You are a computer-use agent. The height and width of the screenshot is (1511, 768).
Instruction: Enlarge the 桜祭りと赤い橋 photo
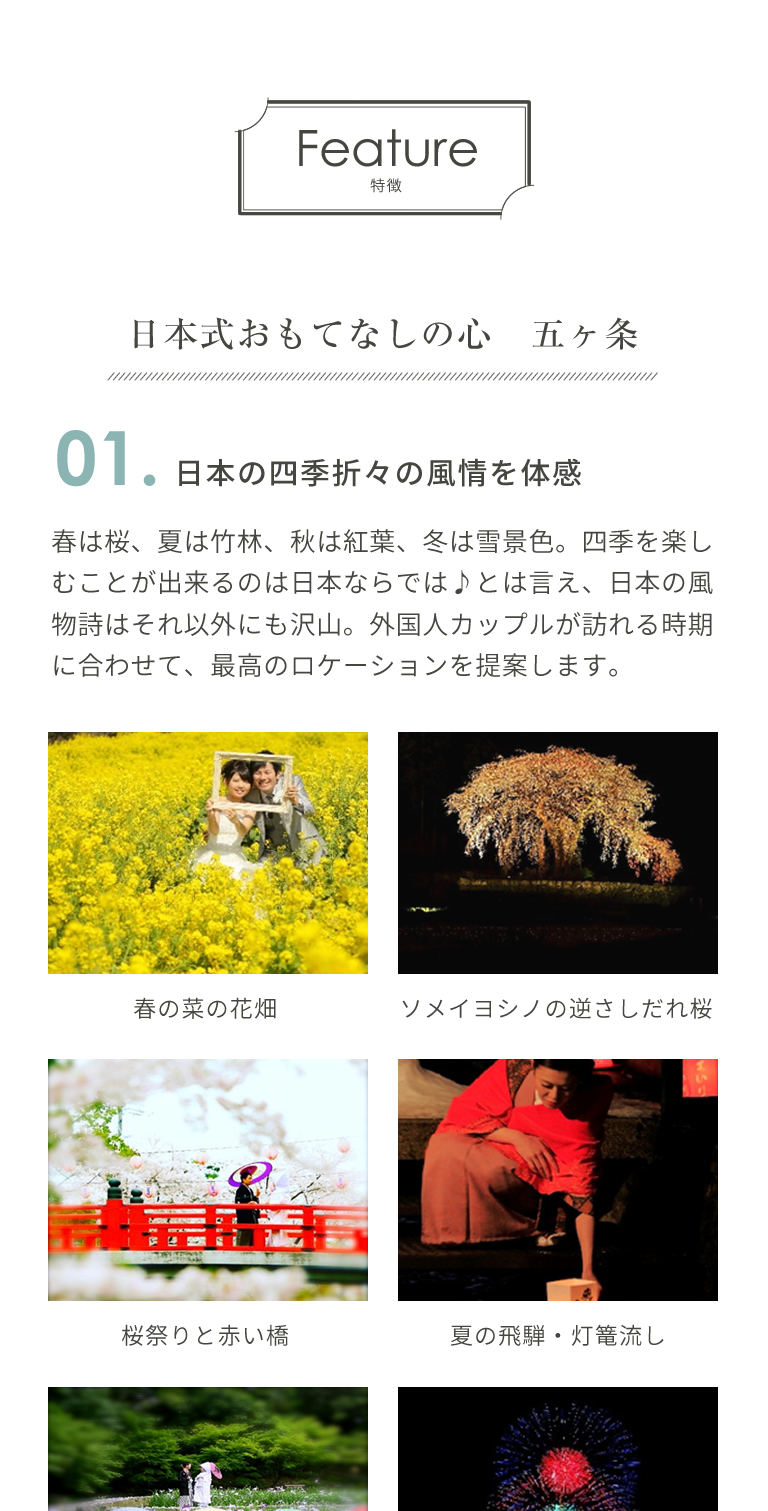(208, 1179)
